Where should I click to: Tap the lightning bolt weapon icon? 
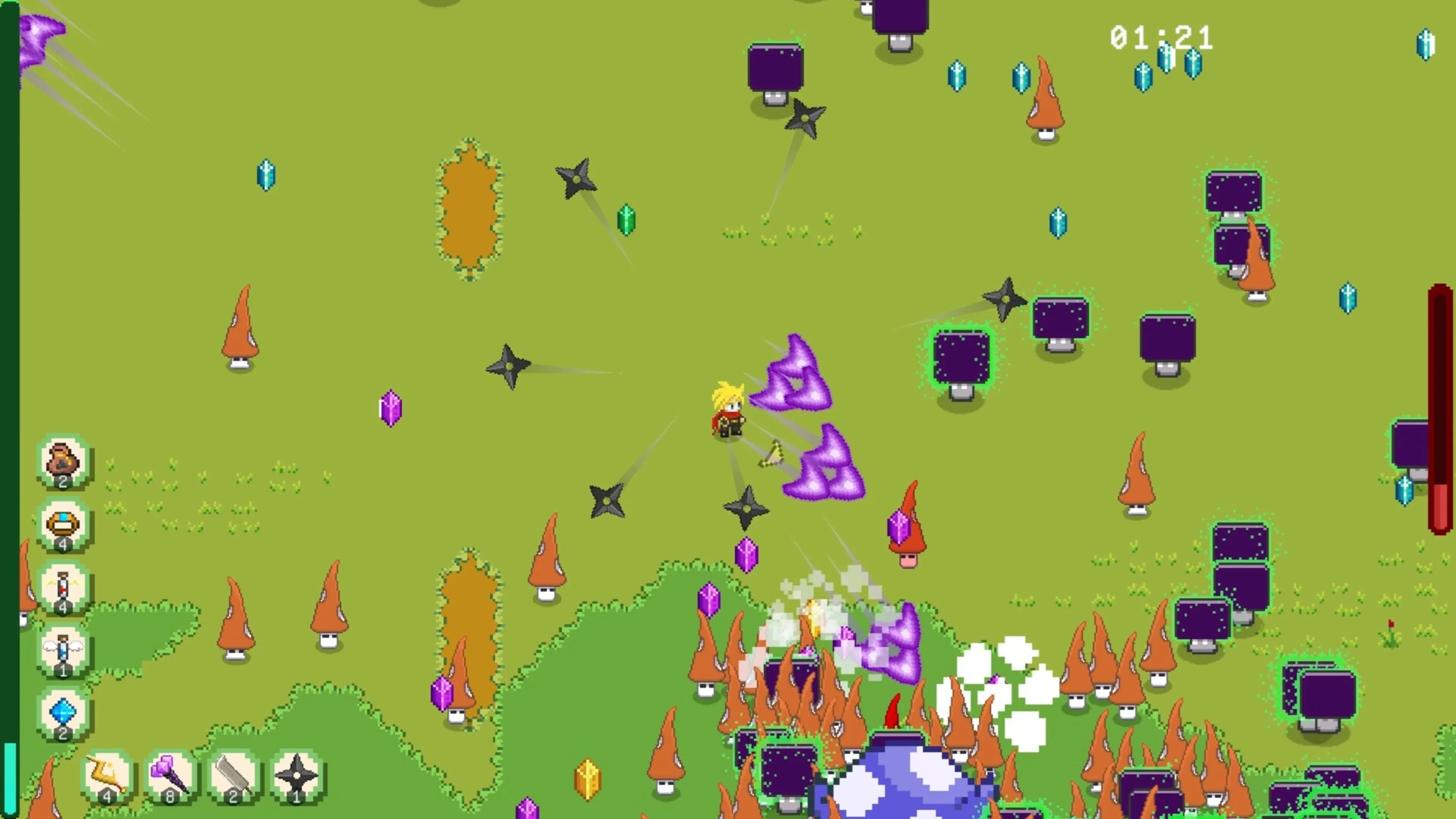coord(107,777)
